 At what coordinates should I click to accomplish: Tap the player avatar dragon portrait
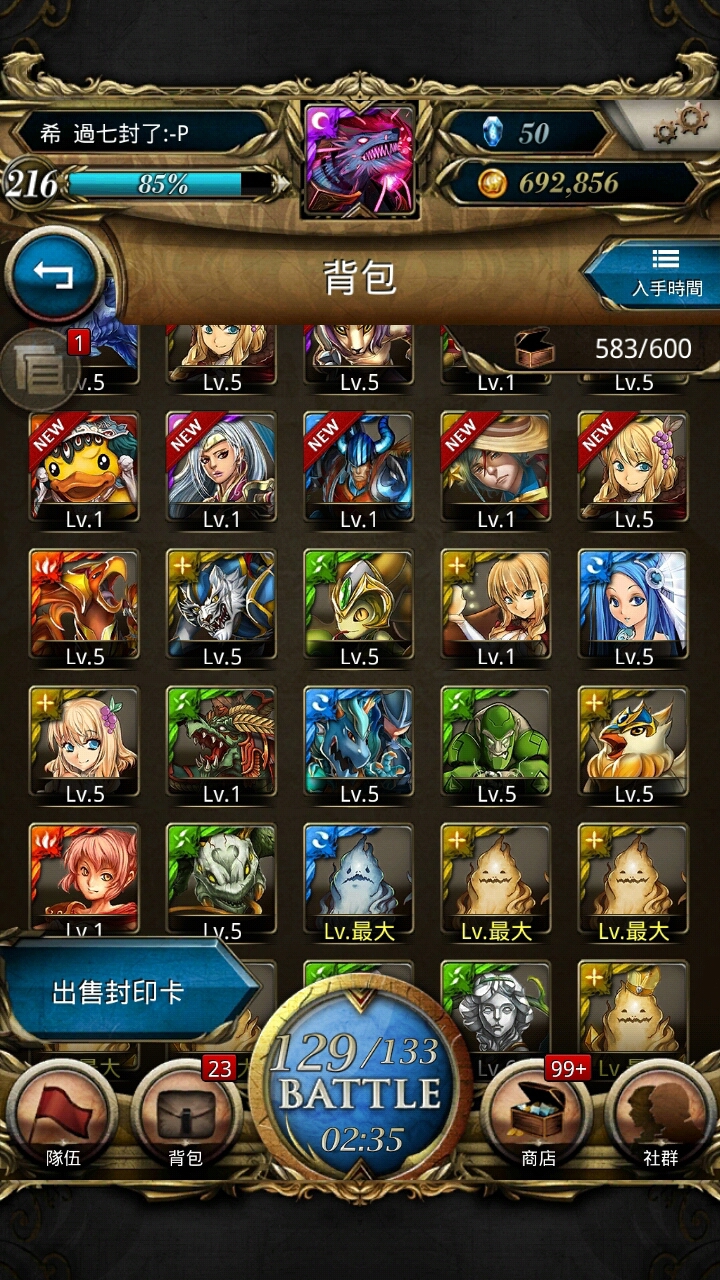[361, 160]
